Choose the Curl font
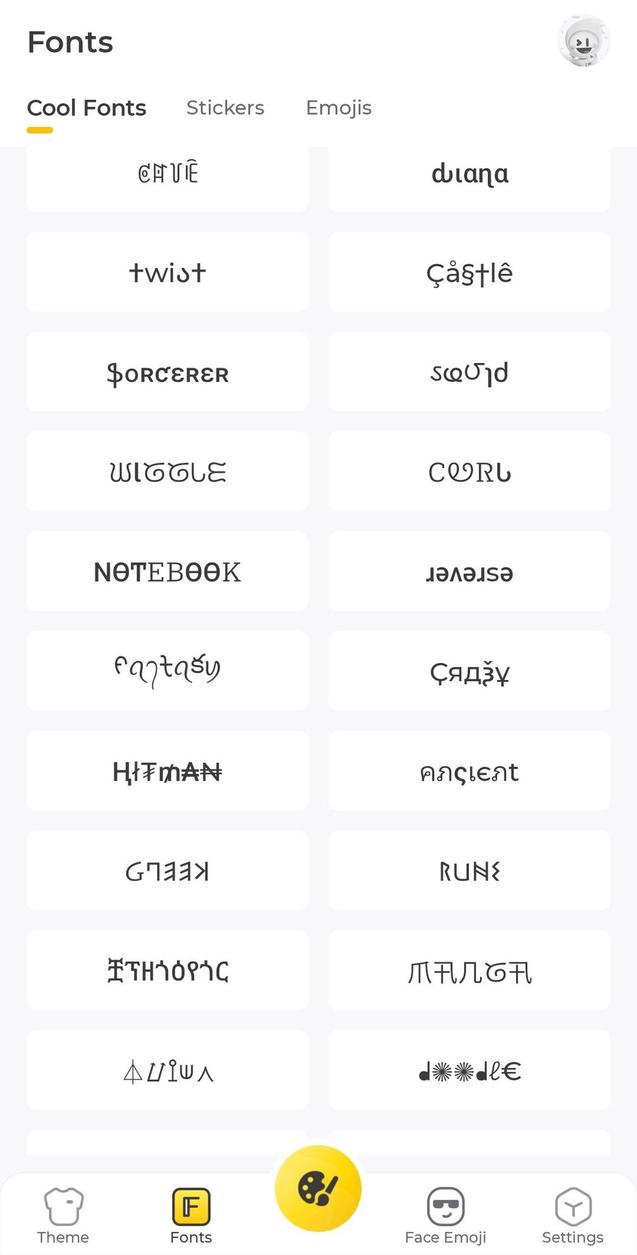 pyautogui.click(x=469, y=472)
